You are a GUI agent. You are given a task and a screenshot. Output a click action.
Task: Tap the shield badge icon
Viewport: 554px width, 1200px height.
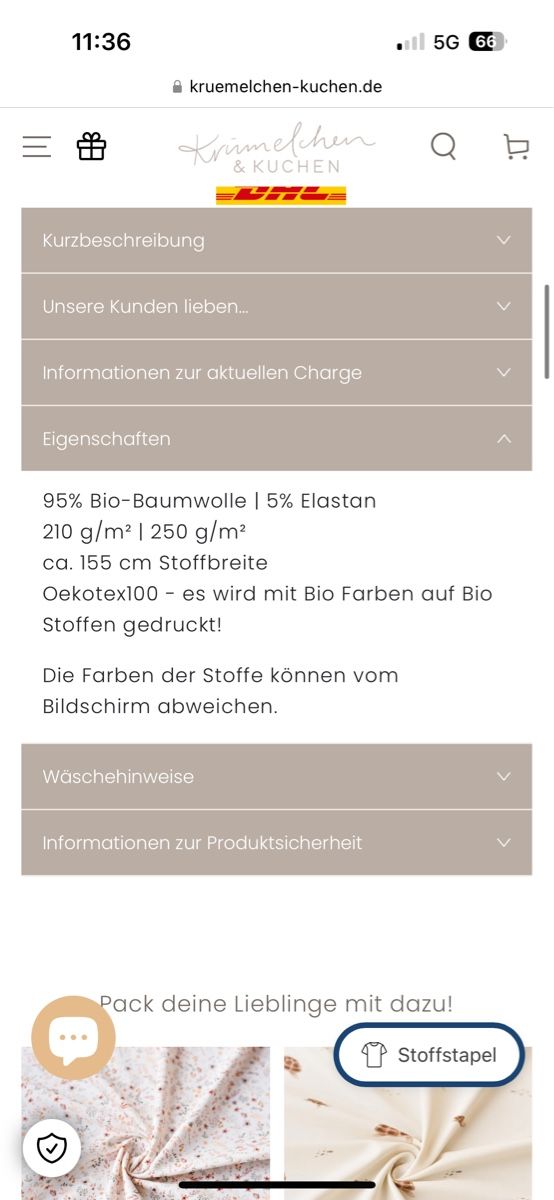(51, 1148)
